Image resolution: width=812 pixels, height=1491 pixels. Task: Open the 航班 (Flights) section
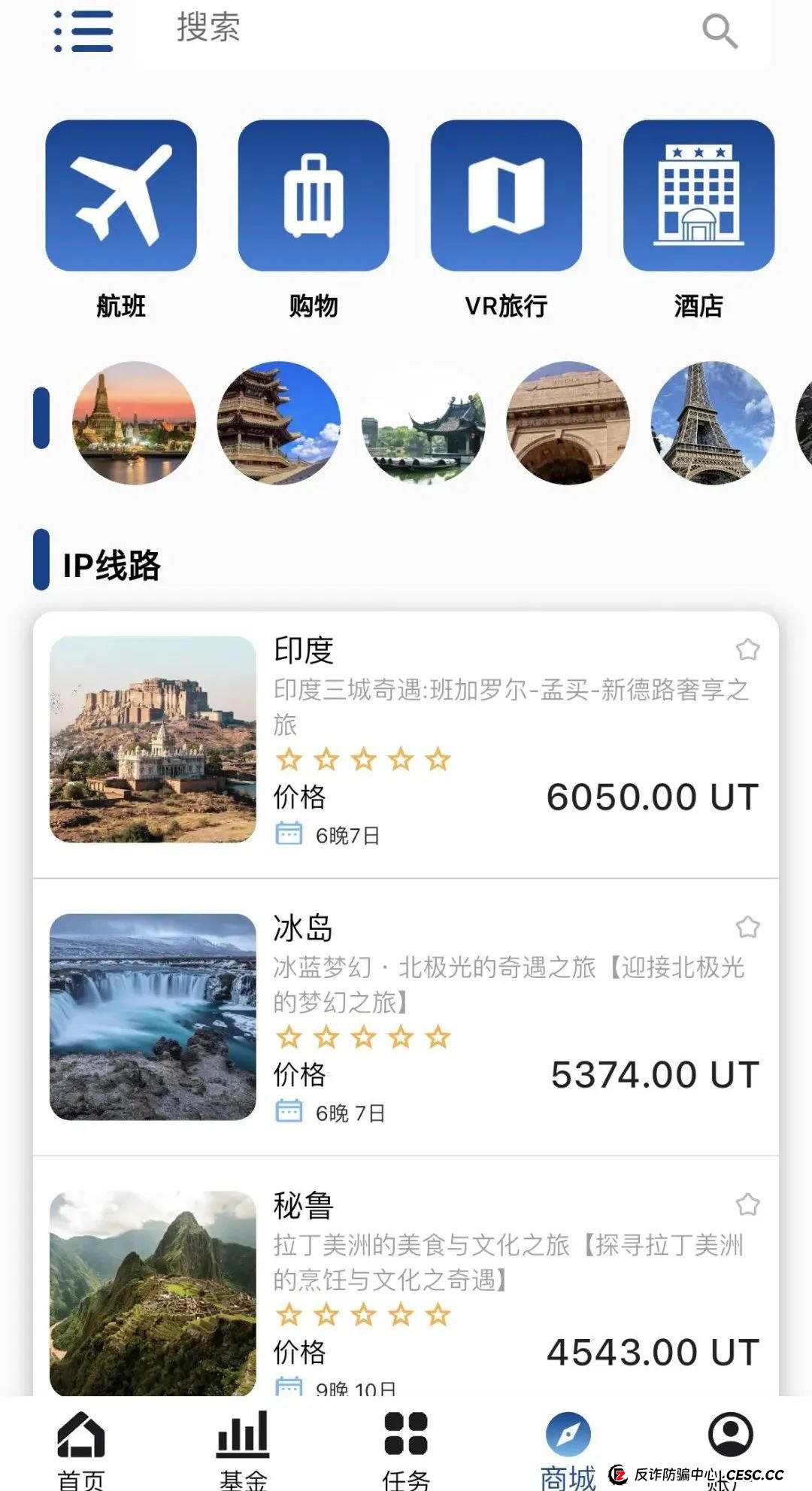tap(120, 194)
